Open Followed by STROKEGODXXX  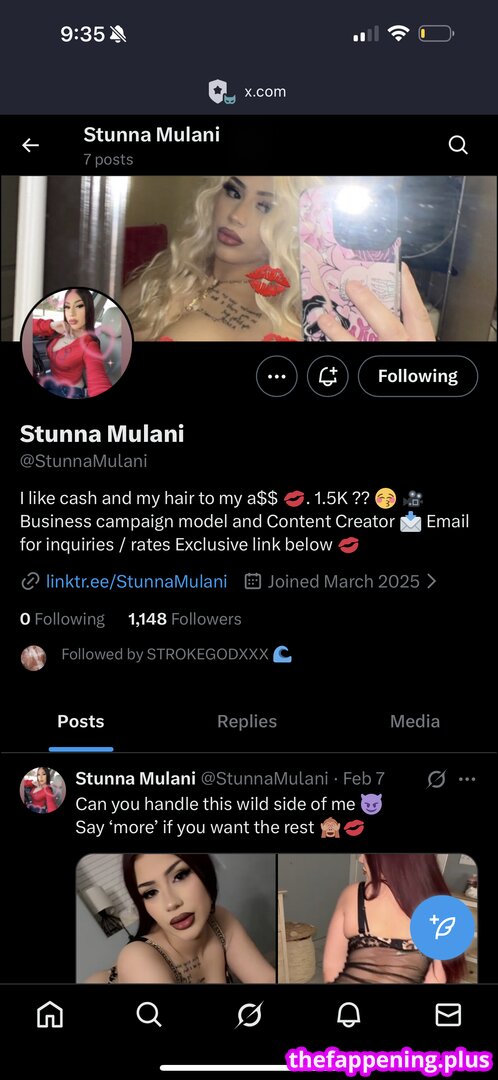pos(156,655)
